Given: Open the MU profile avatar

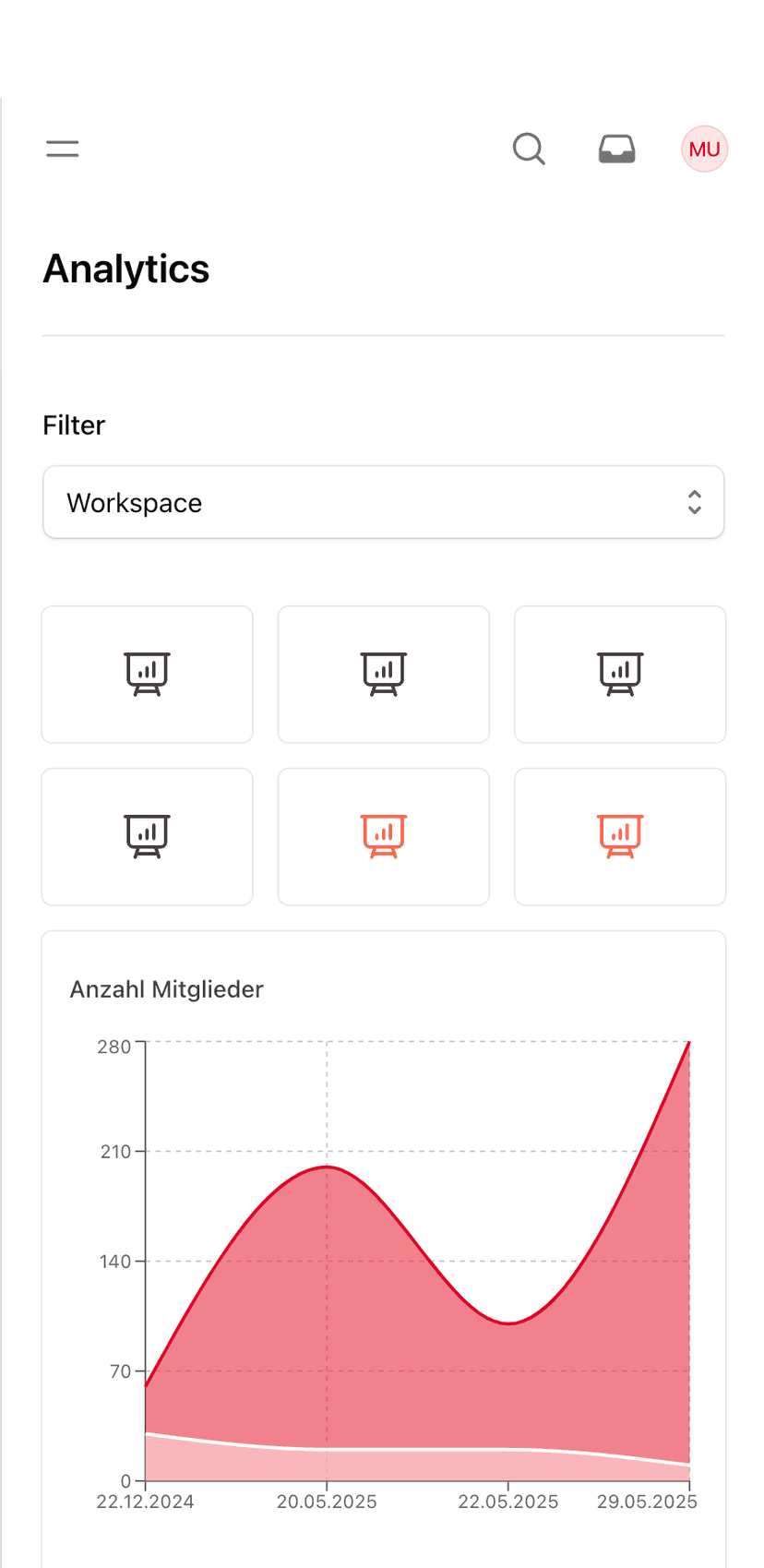Looking at the screenshot, I should (x=704, y=149).
